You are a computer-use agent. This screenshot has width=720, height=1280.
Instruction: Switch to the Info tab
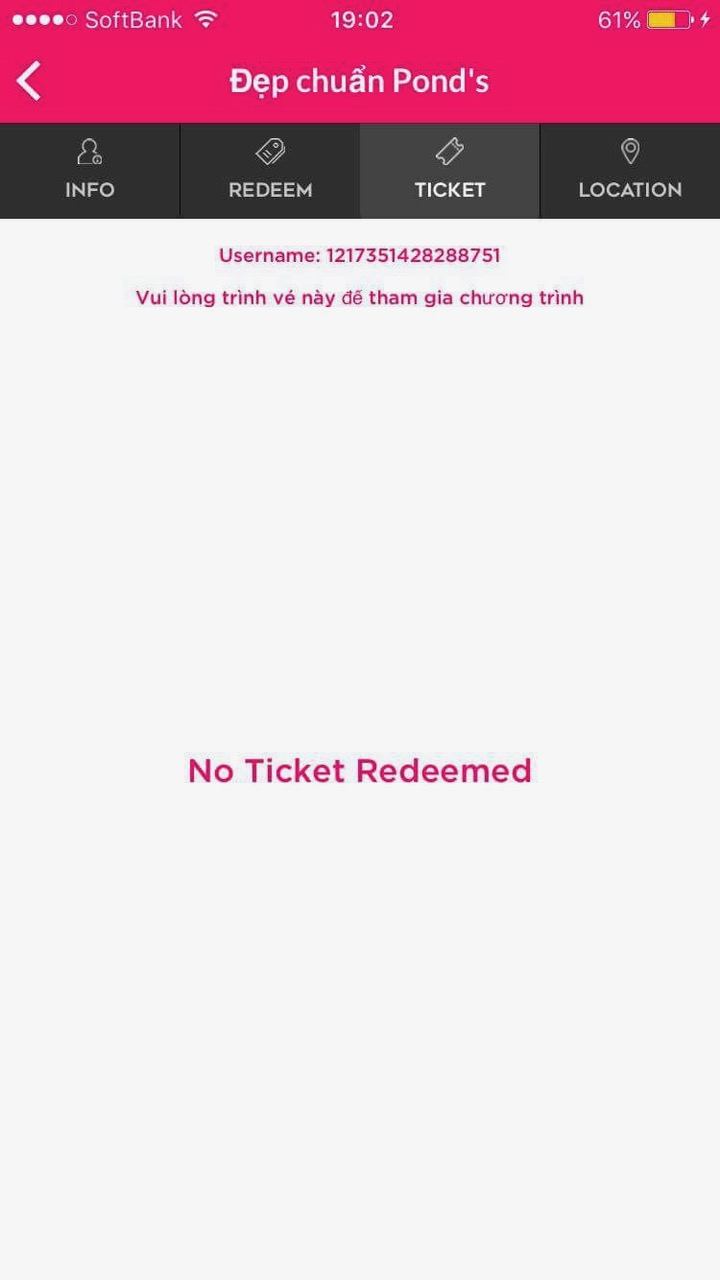(x=90, y=170)
